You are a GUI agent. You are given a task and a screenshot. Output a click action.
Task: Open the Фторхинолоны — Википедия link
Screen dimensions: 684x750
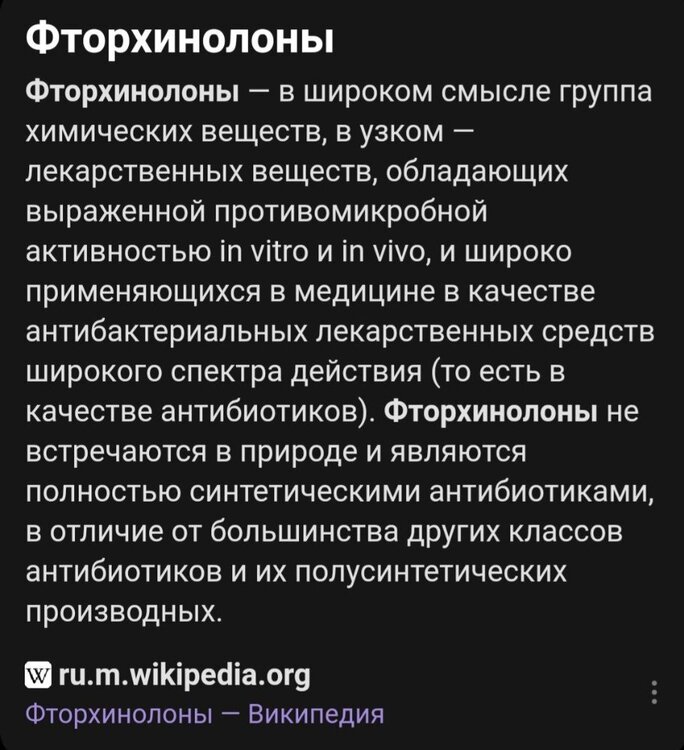[203, 714]
